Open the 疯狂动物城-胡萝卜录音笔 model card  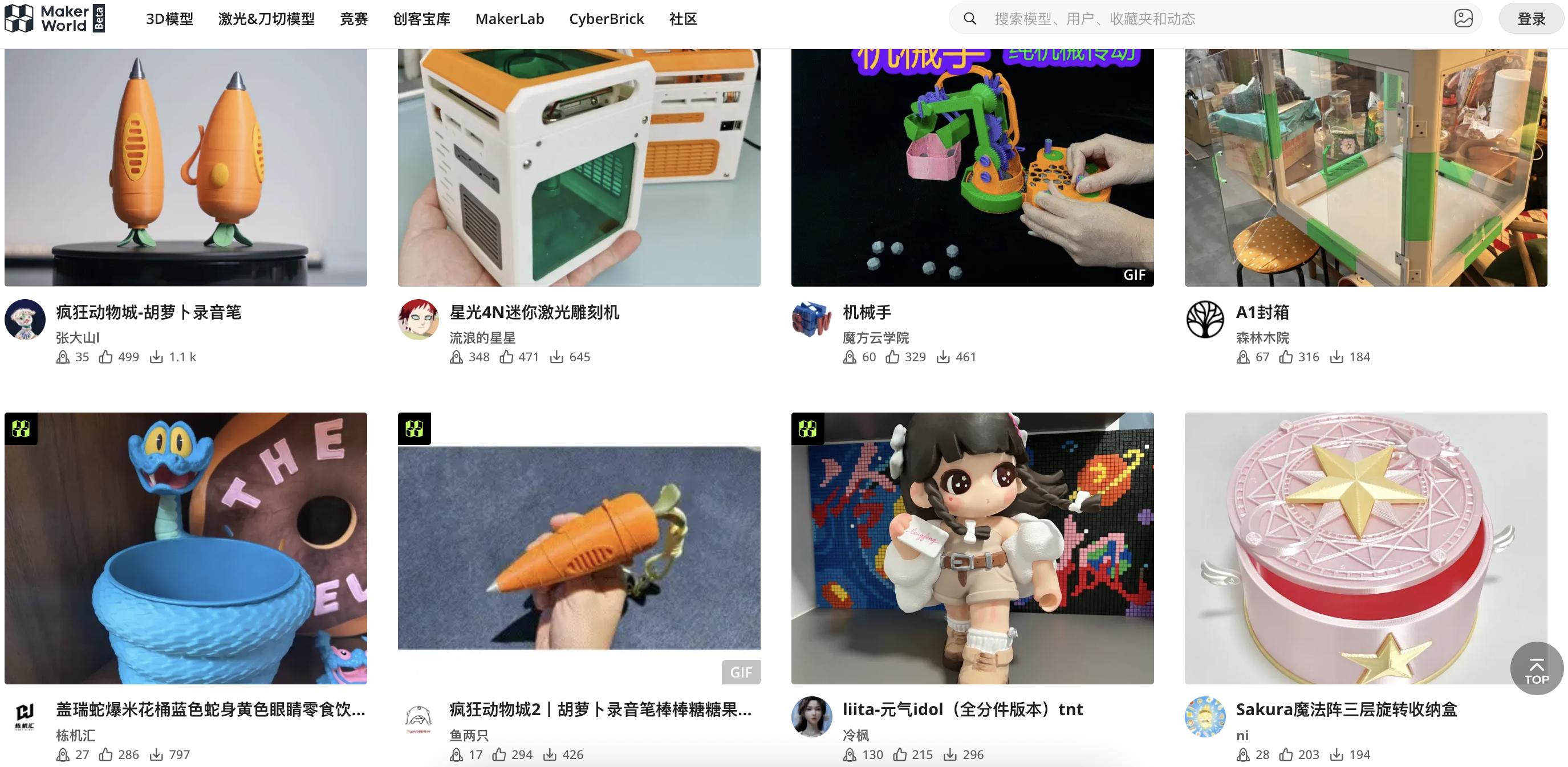(186, 168)
